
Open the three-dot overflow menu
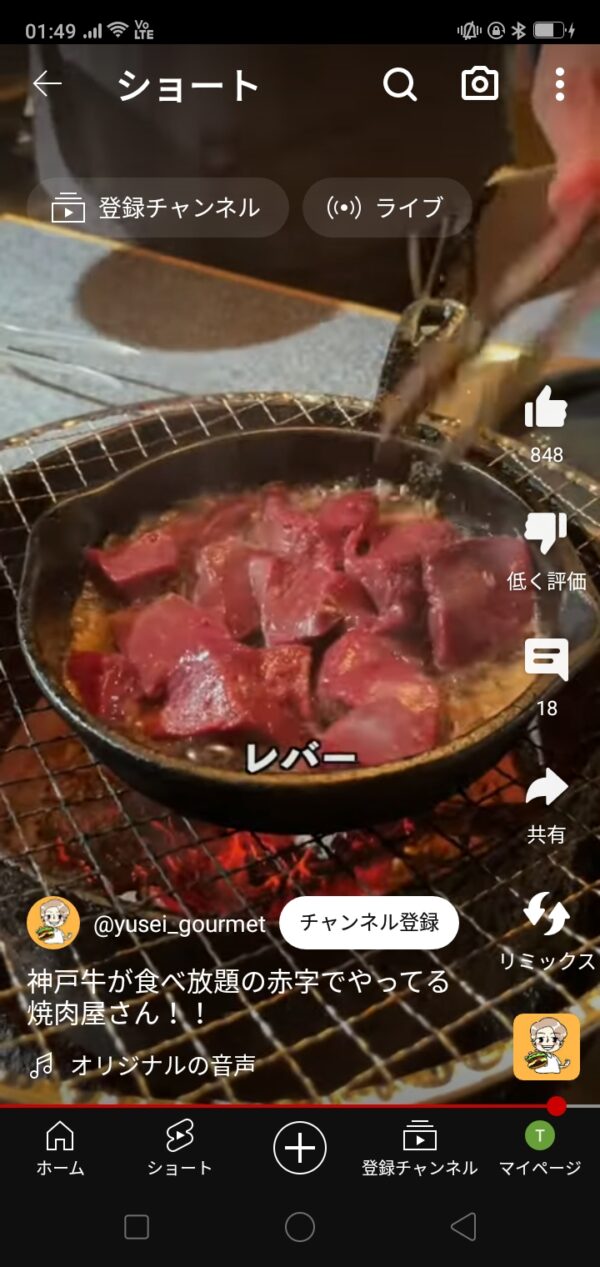coord(559,85)
